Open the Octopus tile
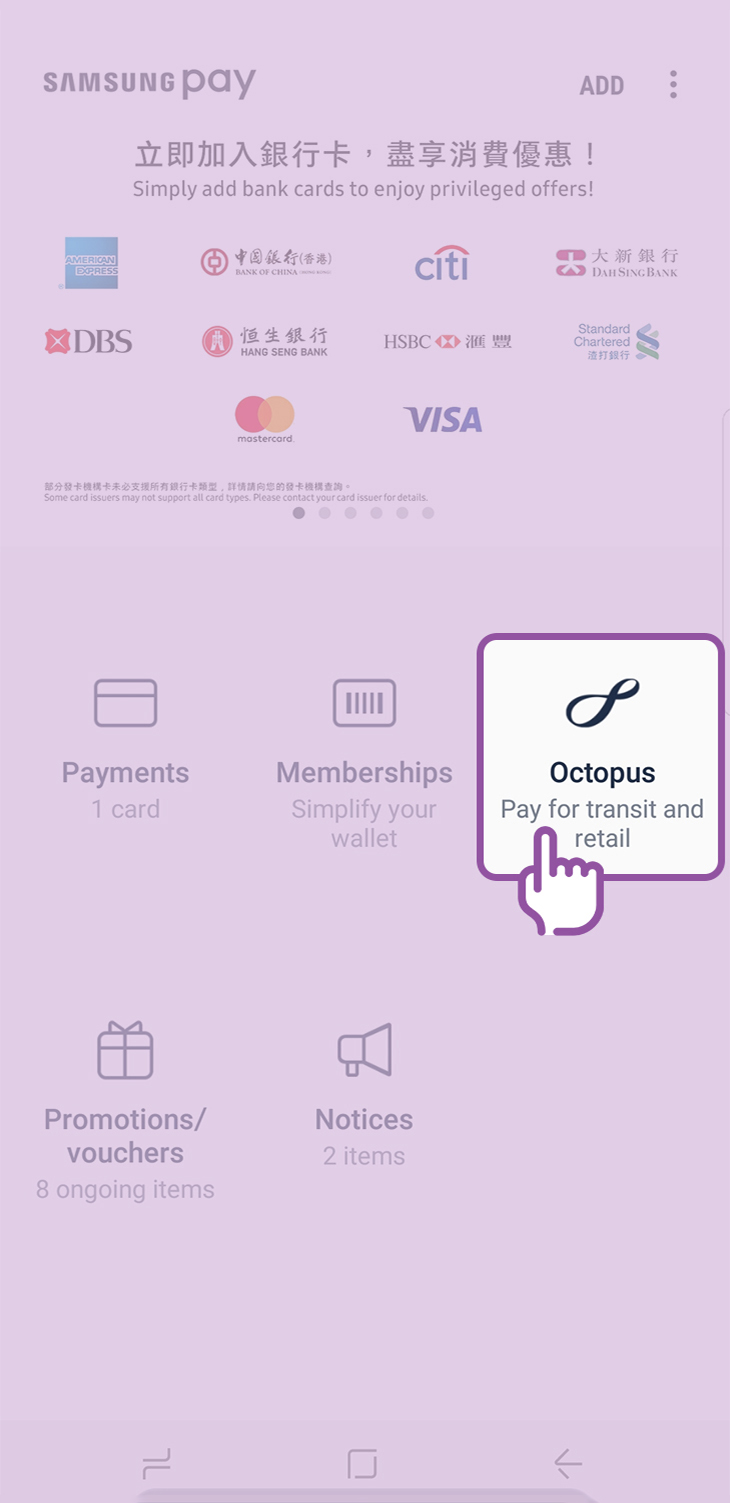Image resolution: width=730 pixels, height=1503 pixels. [x=601, y=757]
